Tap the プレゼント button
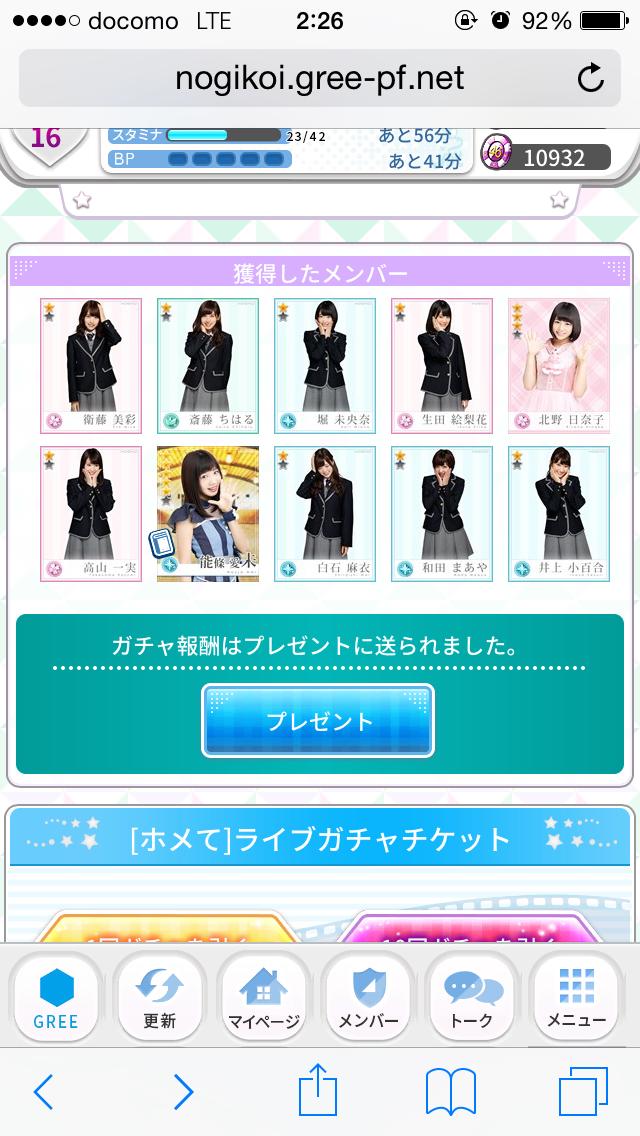This screenshot has height=1136, width=640. pyautogui.click(x=318, y=721)
